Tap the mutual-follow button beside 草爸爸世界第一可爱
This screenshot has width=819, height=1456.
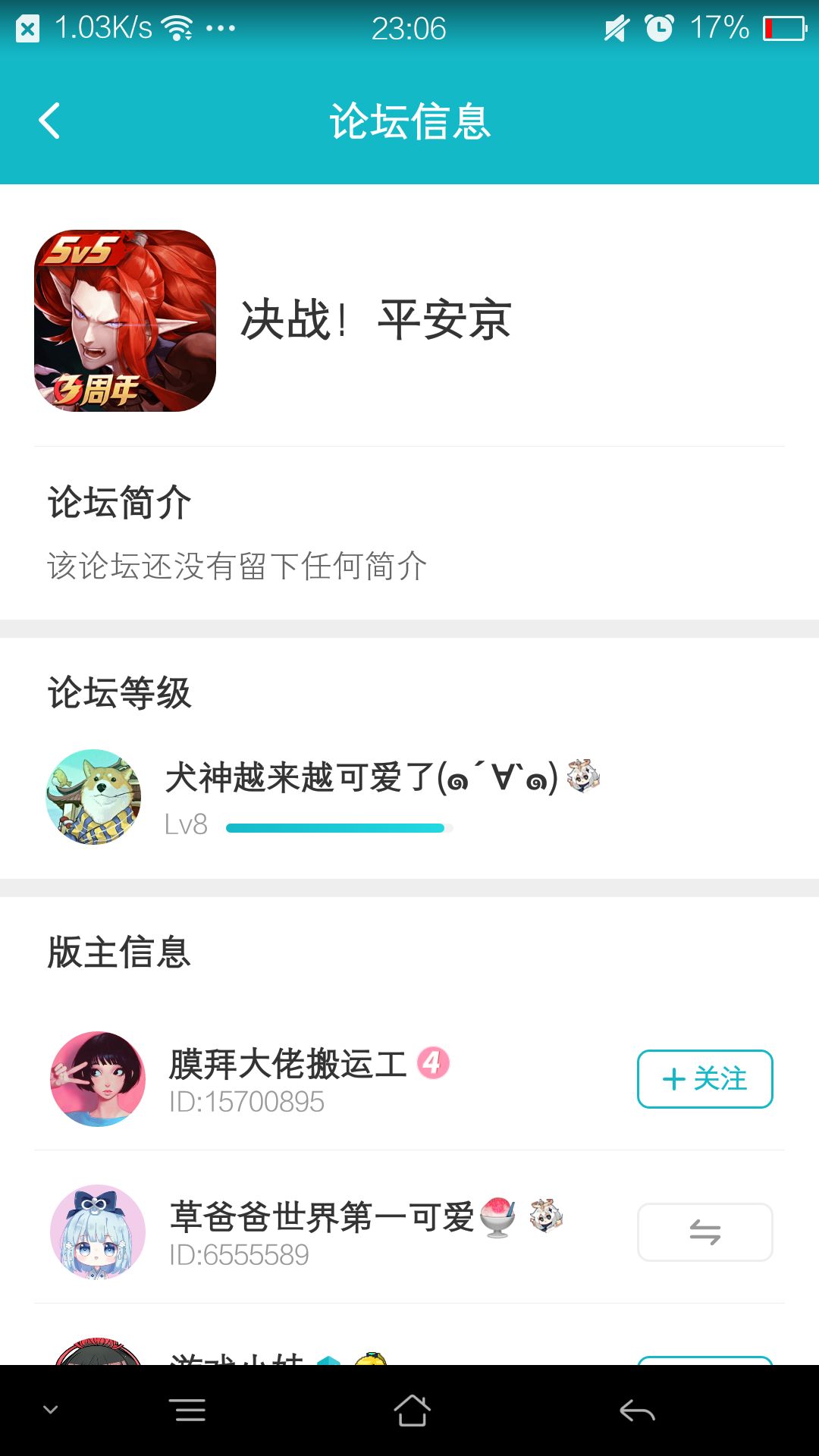pos(704,1232)
